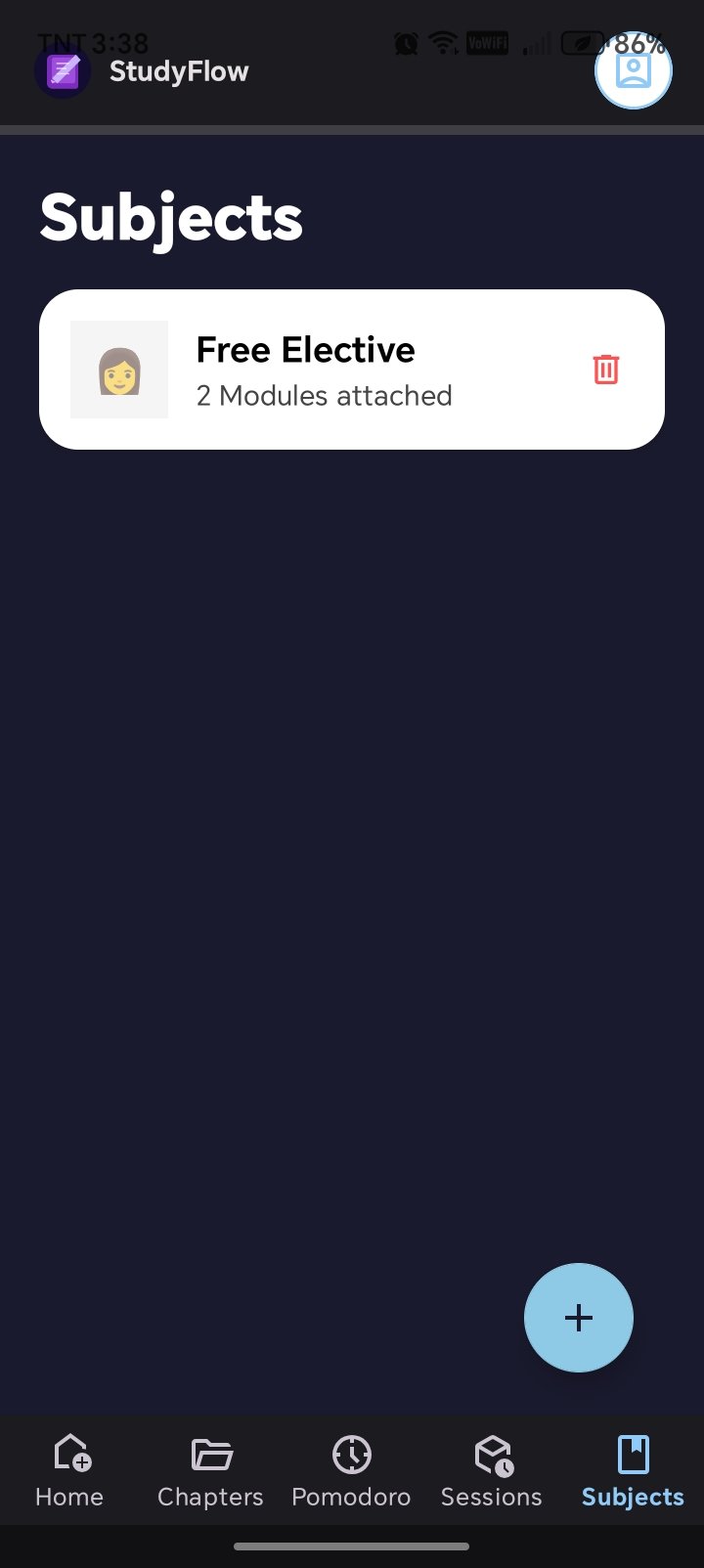Delete the Free Elective subject
Image resolution: width=704 pixels, height=1568 pixels.
pos(606,370)
